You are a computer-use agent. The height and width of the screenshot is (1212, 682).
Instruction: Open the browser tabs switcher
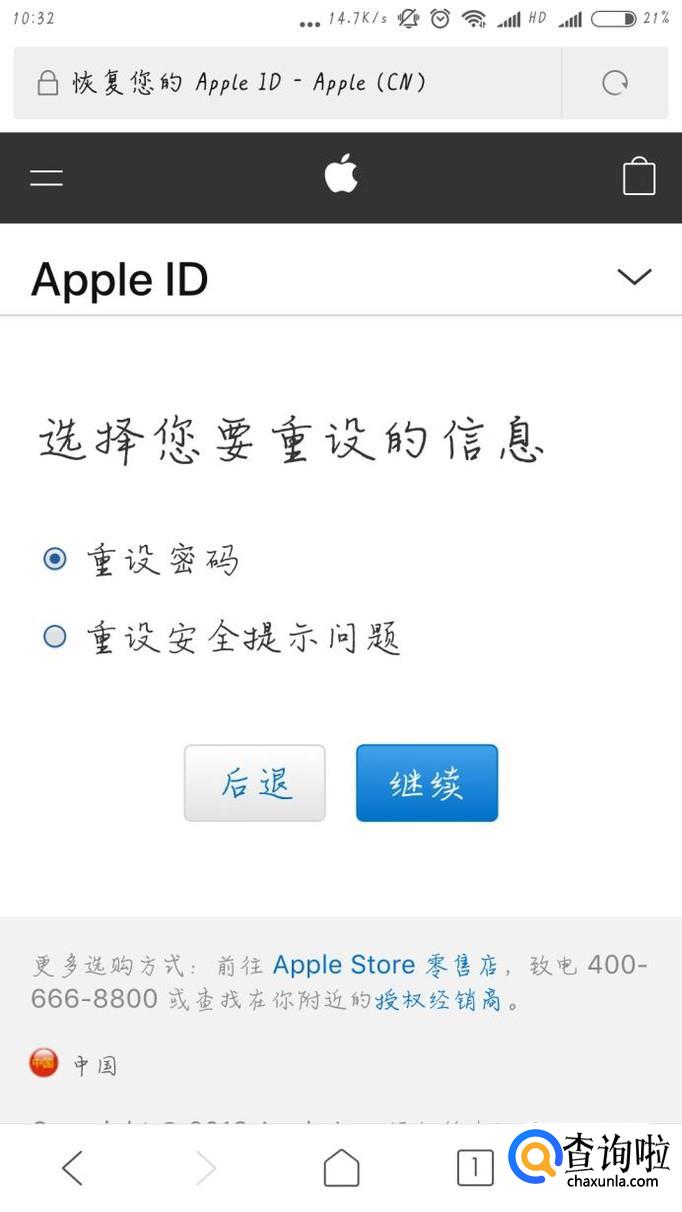[x=475, y=1167]
